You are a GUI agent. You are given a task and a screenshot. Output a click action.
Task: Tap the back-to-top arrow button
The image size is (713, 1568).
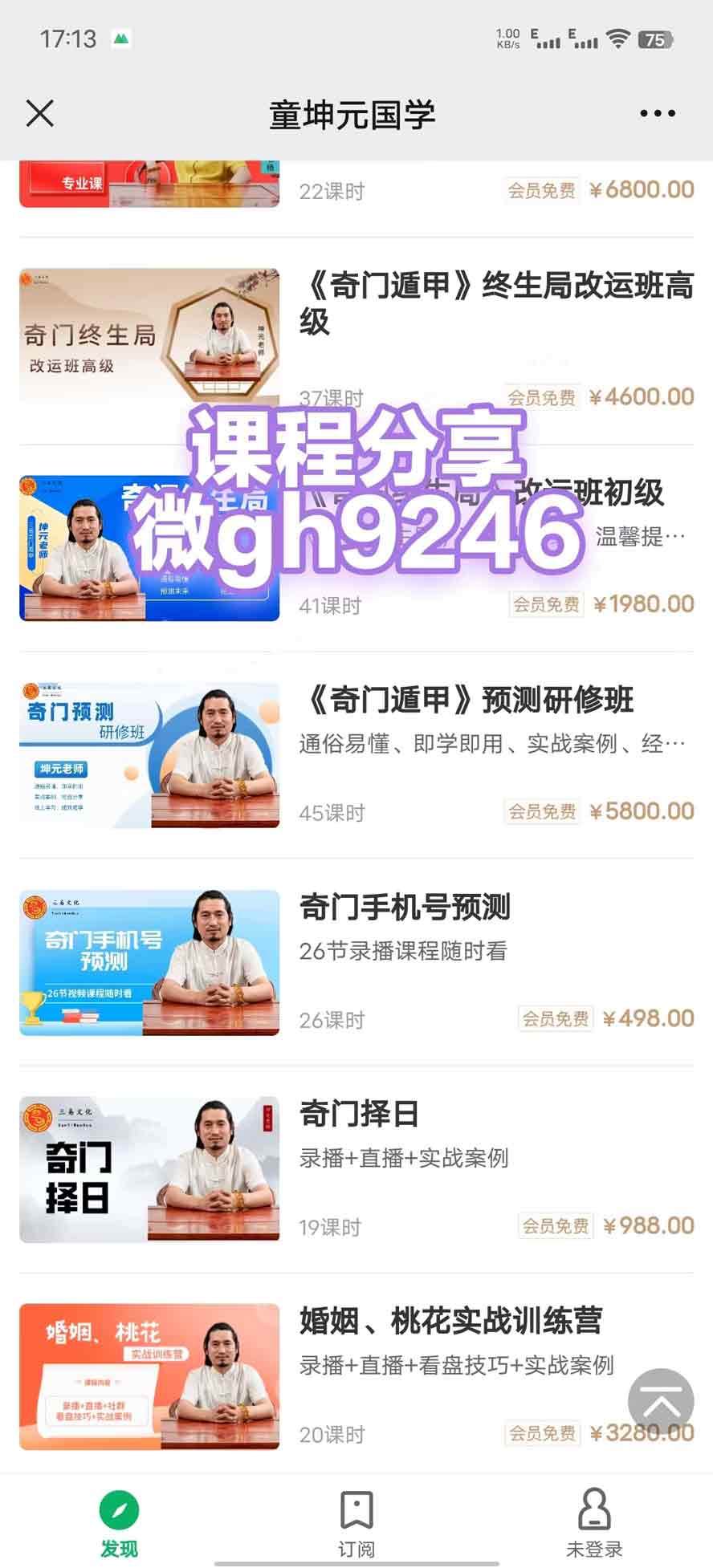point(660,1402)
